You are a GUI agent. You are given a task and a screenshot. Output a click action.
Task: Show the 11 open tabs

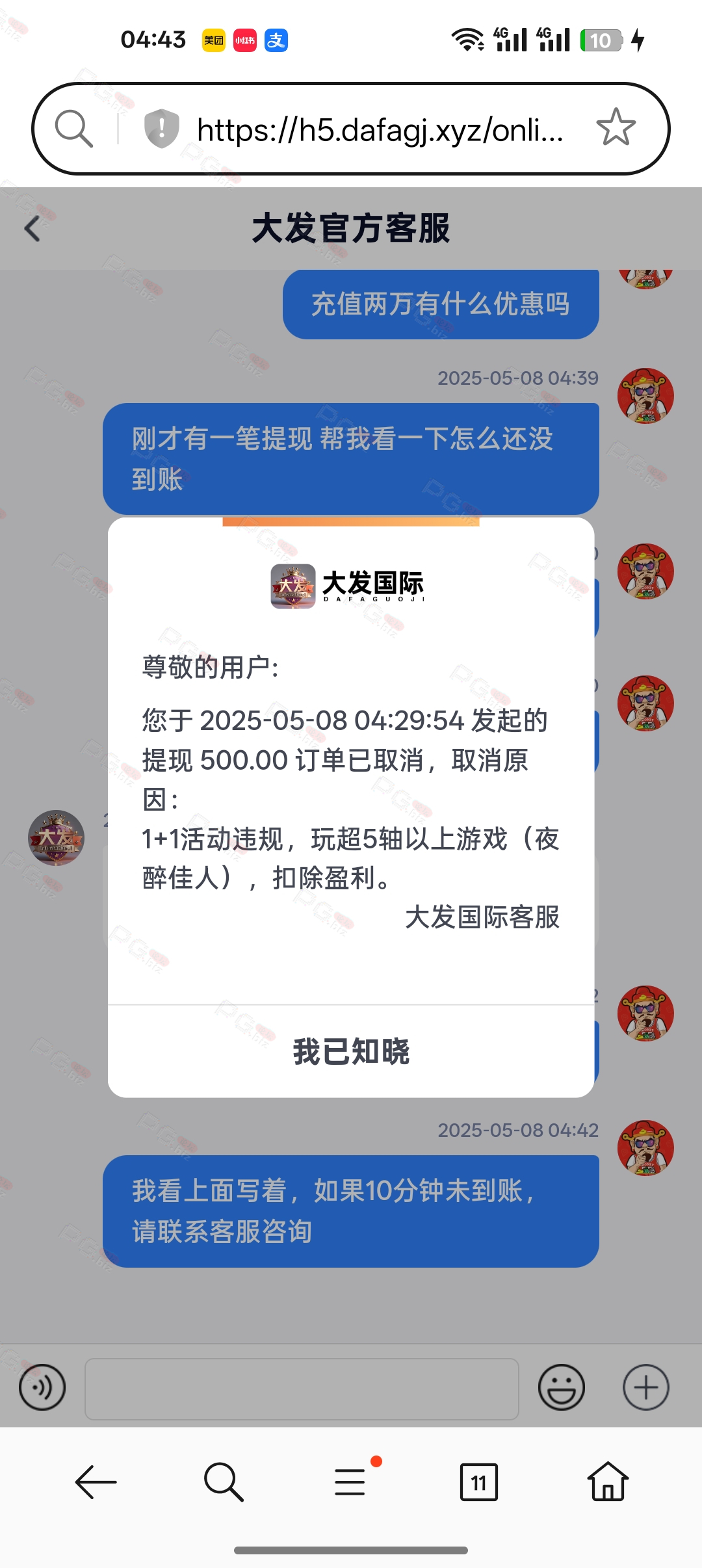coord(479,1482)
